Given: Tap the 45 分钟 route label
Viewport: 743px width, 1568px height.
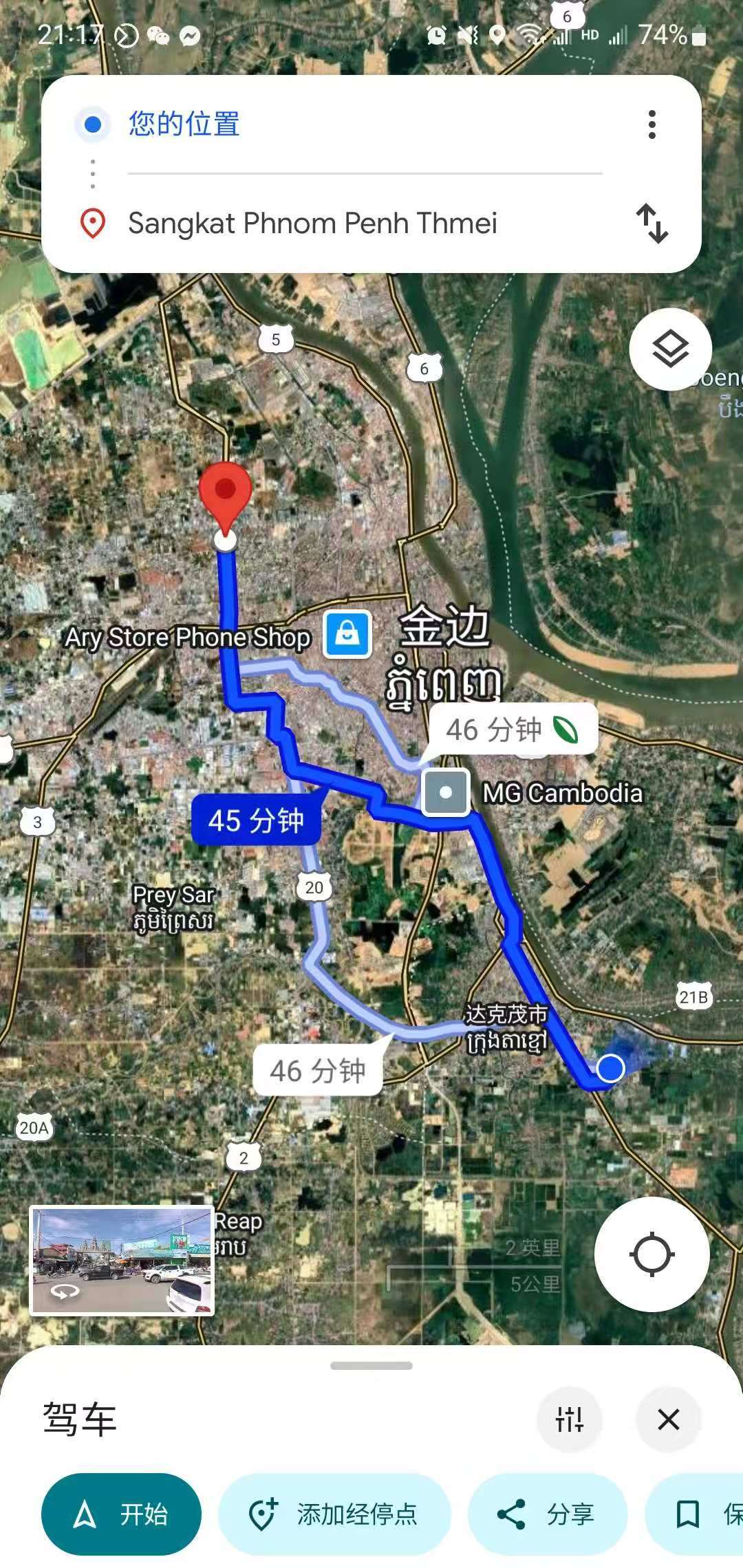Looking at the screenshot, I should point(256,820).
